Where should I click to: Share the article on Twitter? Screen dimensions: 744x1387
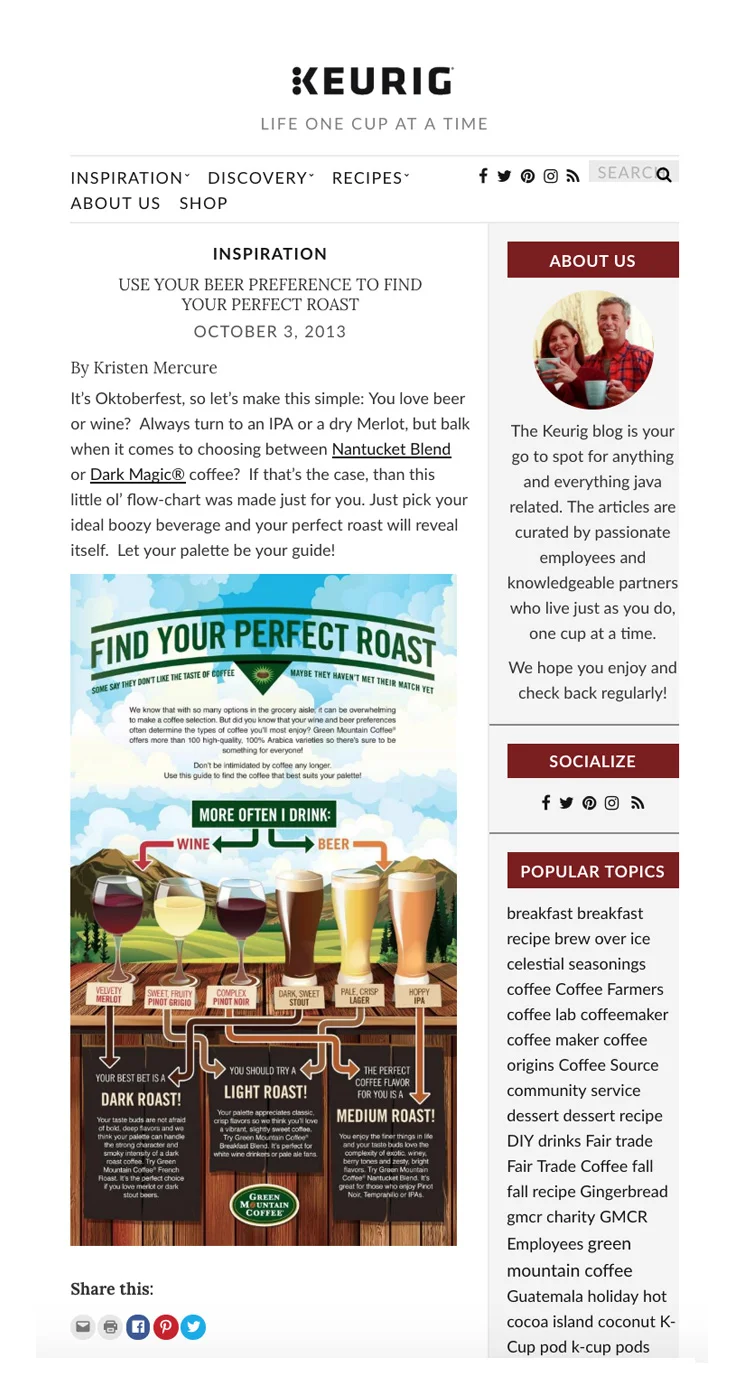coord(193,1327)
